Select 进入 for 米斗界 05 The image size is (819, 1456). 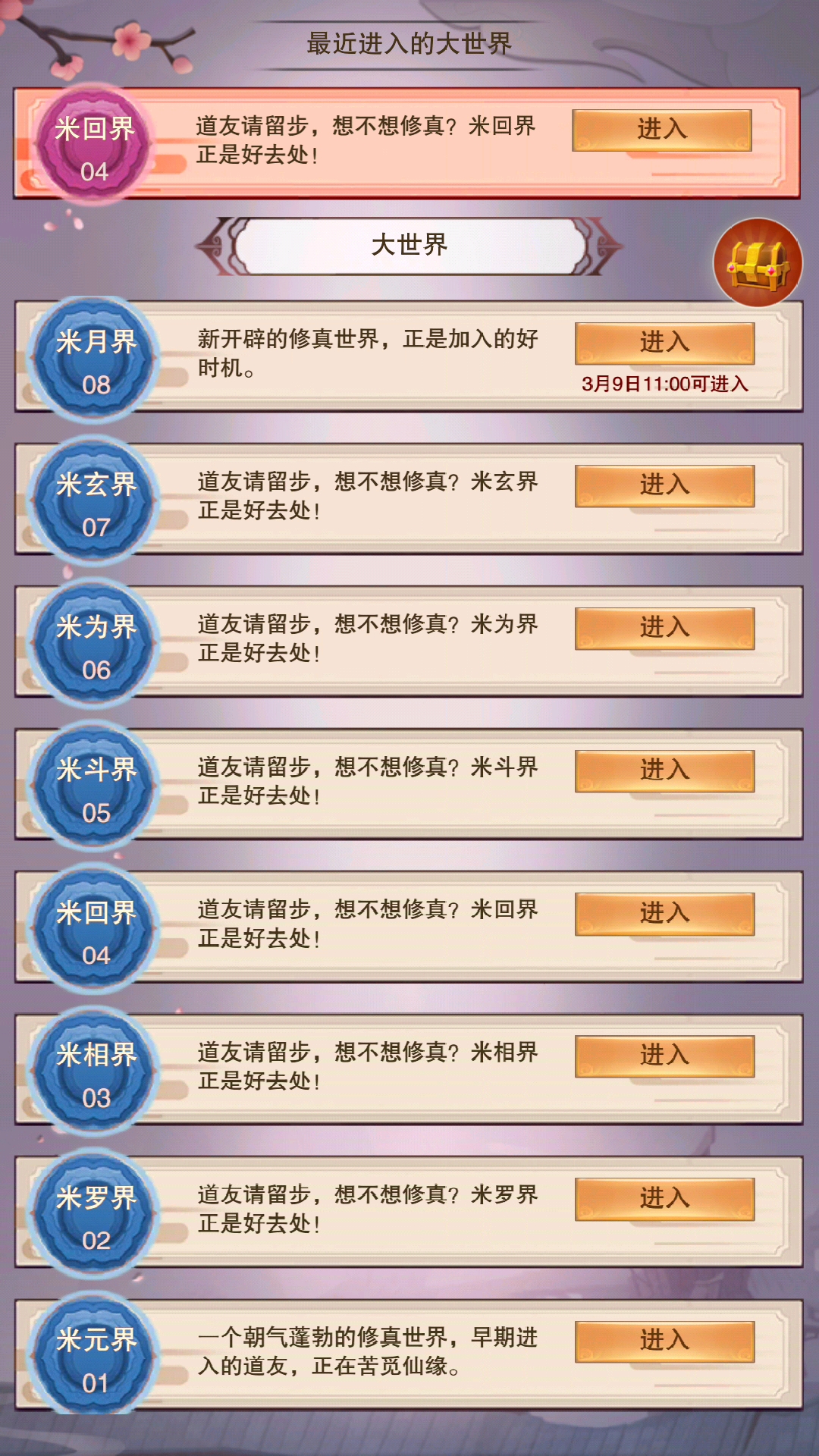point(665,770)
